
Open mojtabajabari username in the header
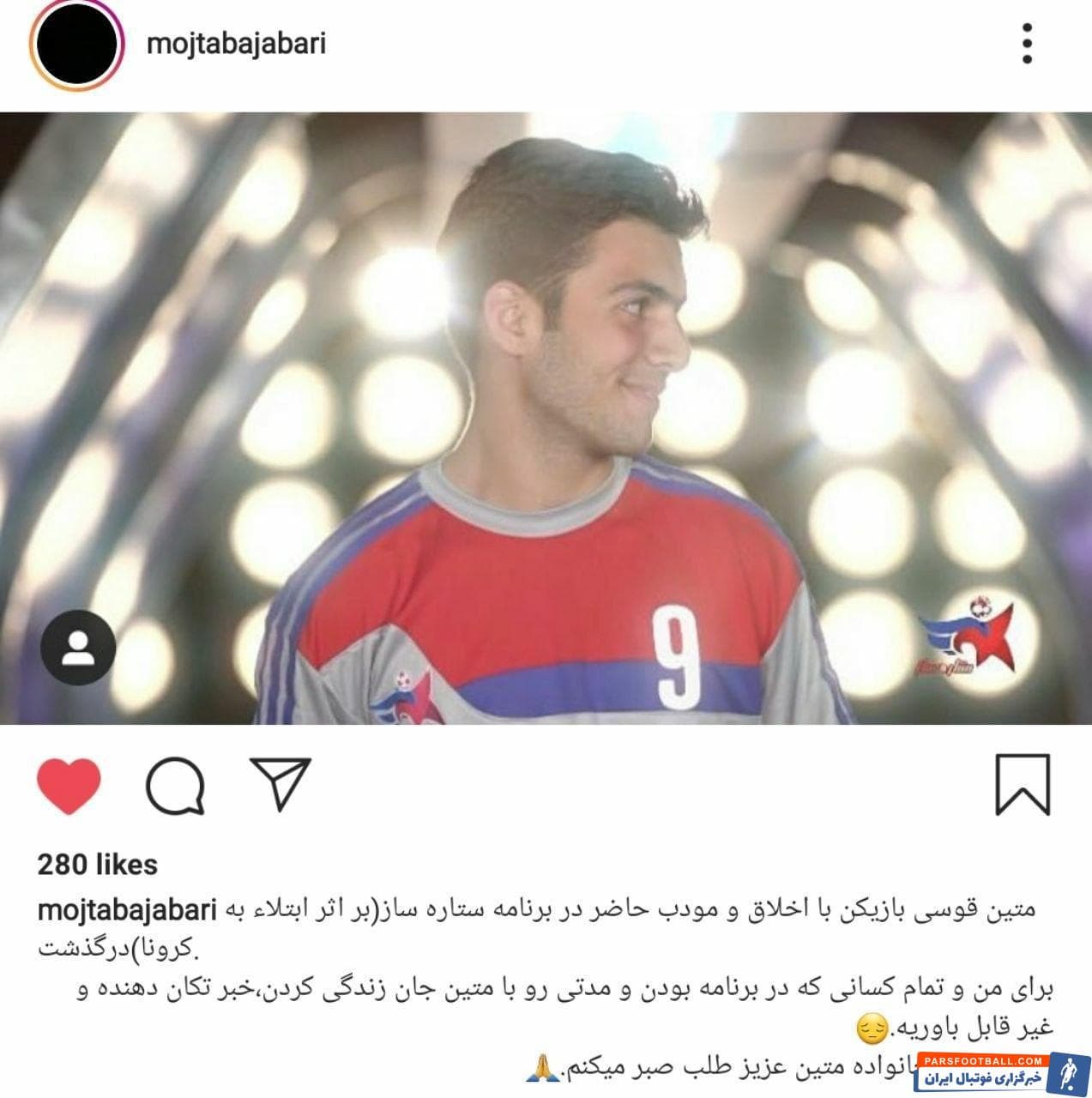[237, 44]
